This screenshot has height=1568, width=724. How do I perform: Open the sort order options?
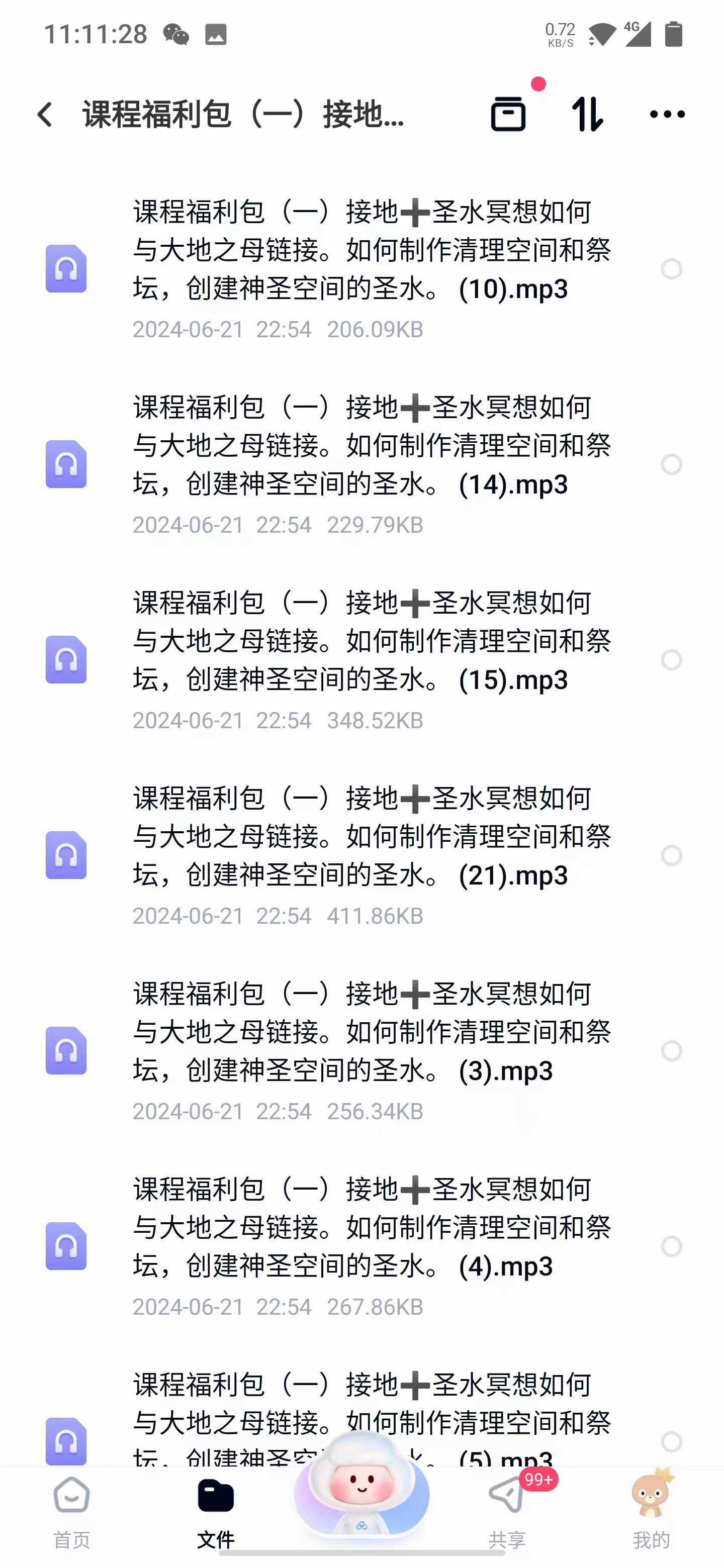(x=588, y=114)
